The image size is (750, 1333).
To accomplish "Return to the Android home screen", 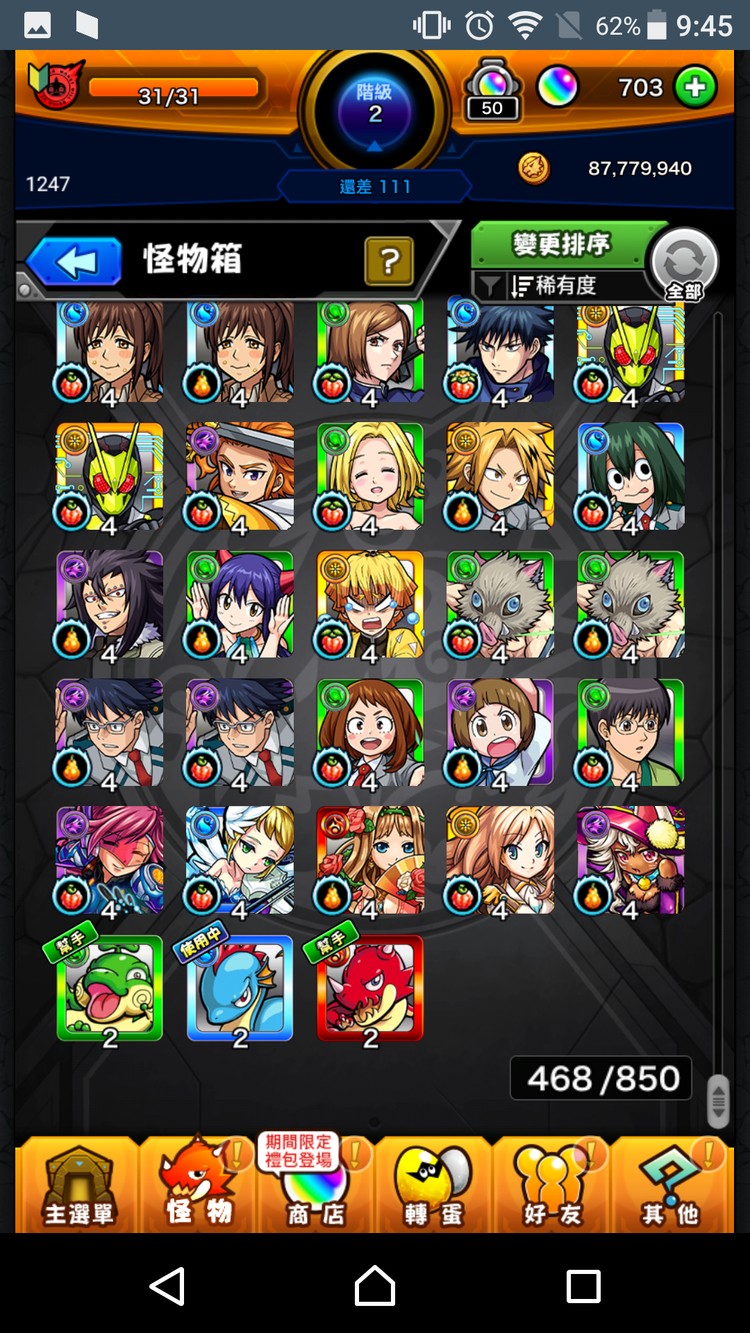I will pyautogui.click(x=375, y=1286).
